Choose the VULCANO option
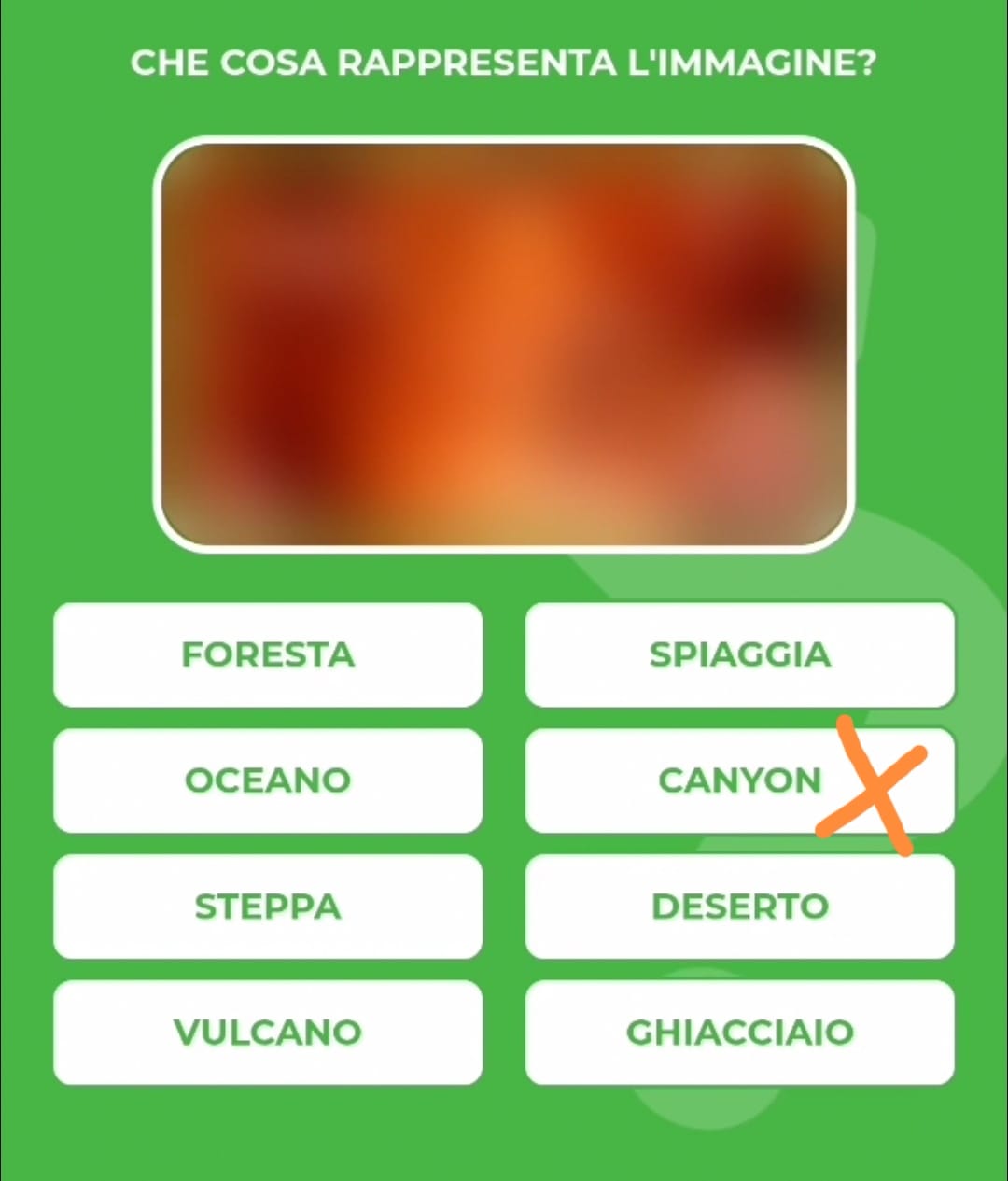The image size is (1008, 1181). pos(268,1033)
